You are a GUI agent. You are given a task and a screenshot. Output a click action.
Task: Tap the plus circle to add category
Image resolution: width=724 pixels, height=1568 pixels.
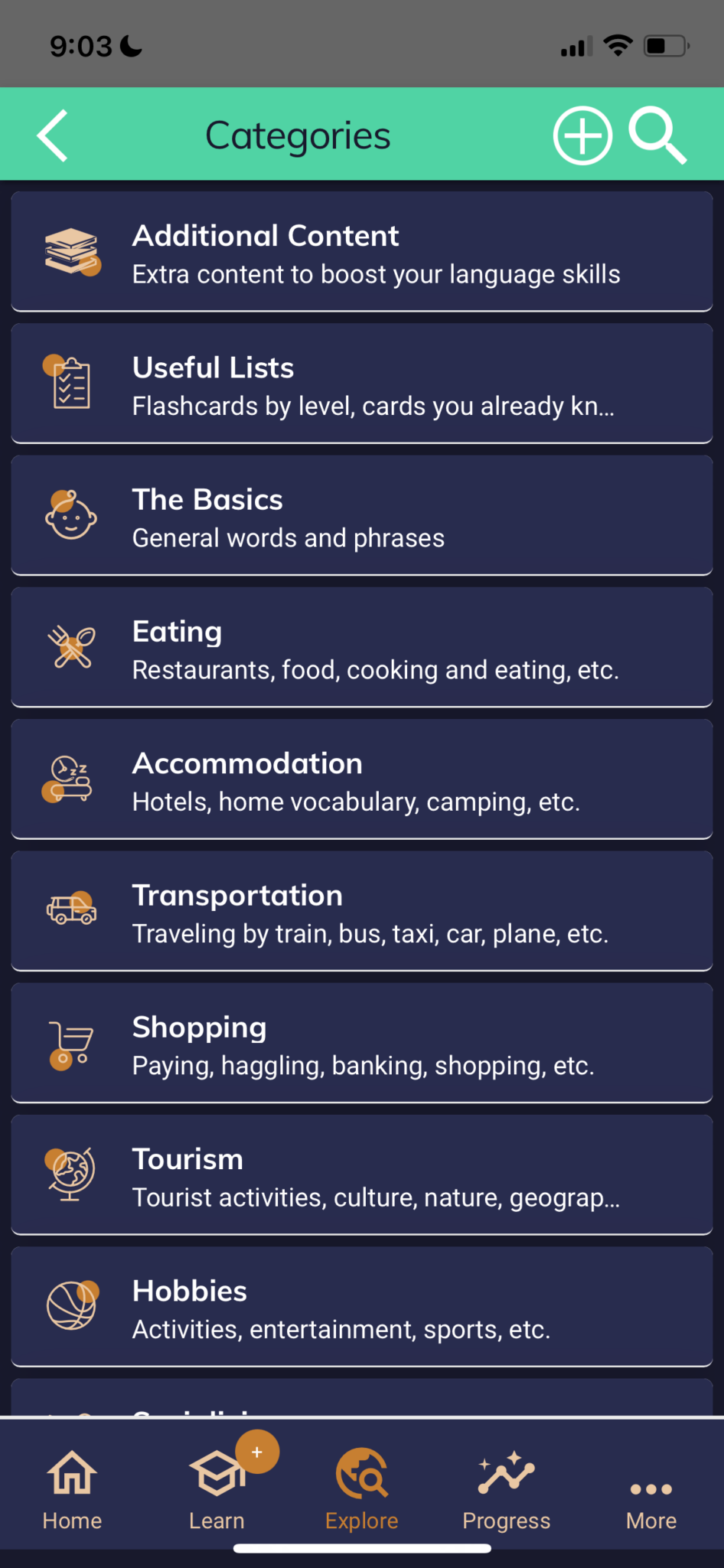pos(582,136)
